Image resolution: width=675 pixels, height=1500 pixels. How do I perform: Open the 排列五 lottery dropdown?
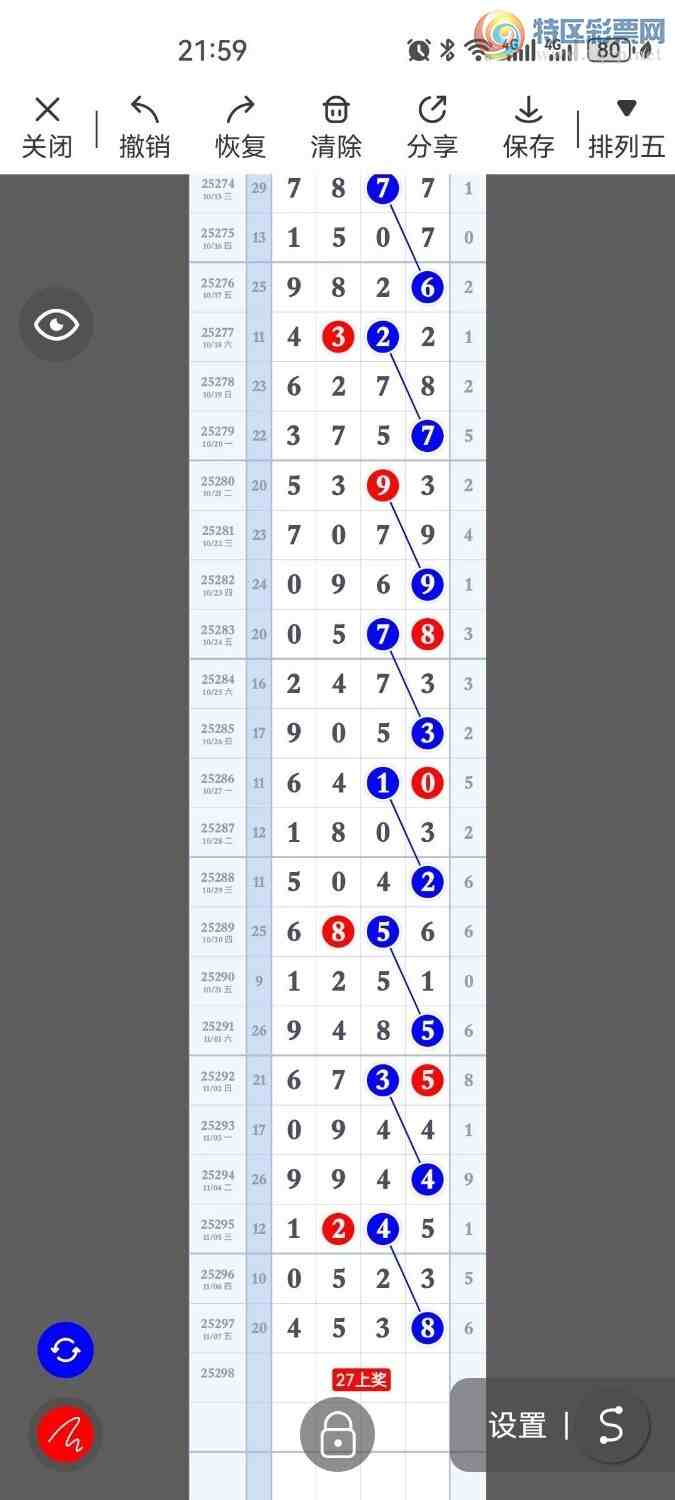[626, 128]
